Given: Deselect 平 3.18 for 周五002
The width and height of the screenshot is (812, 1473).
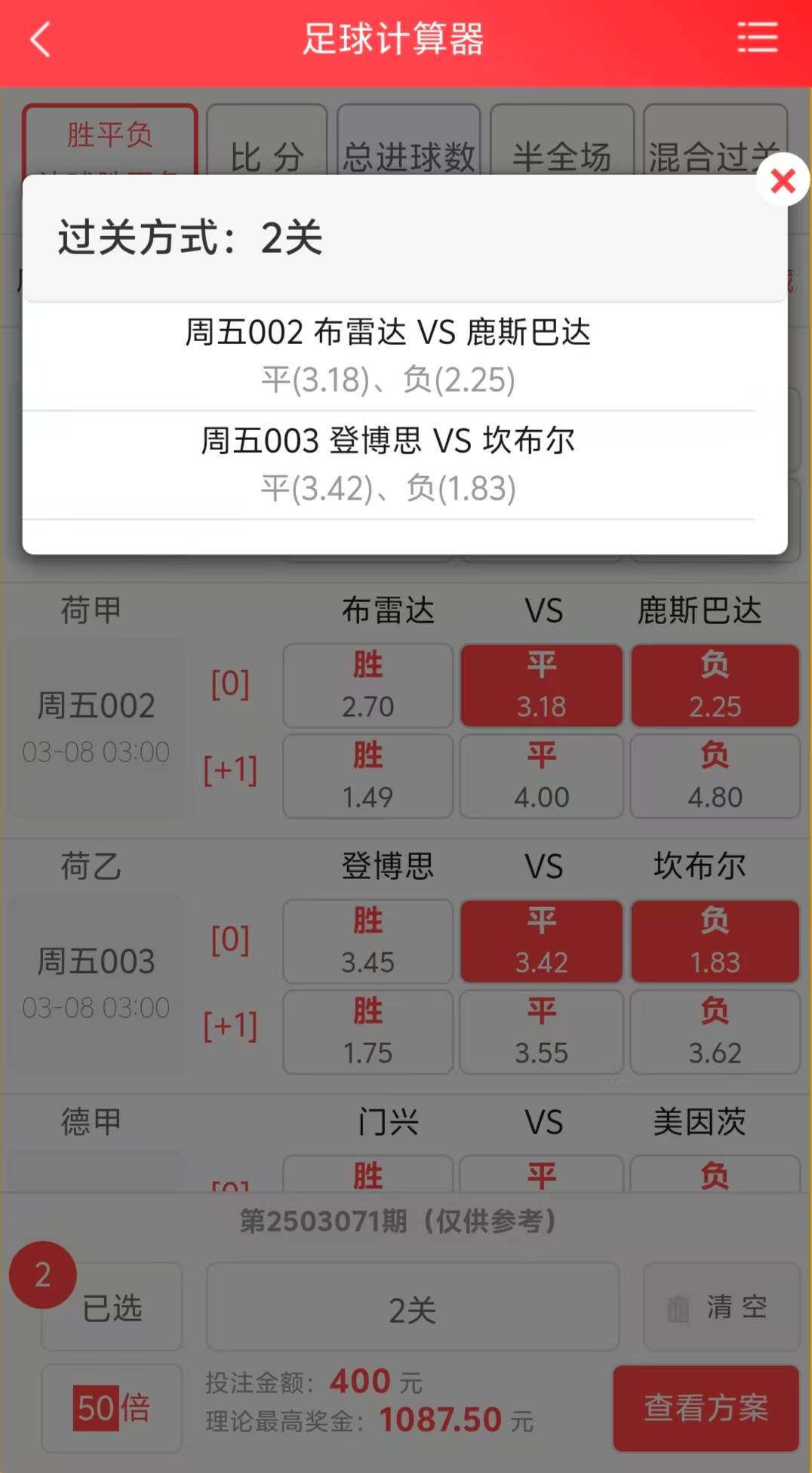Looking at the screenshot, I should 540,684.
